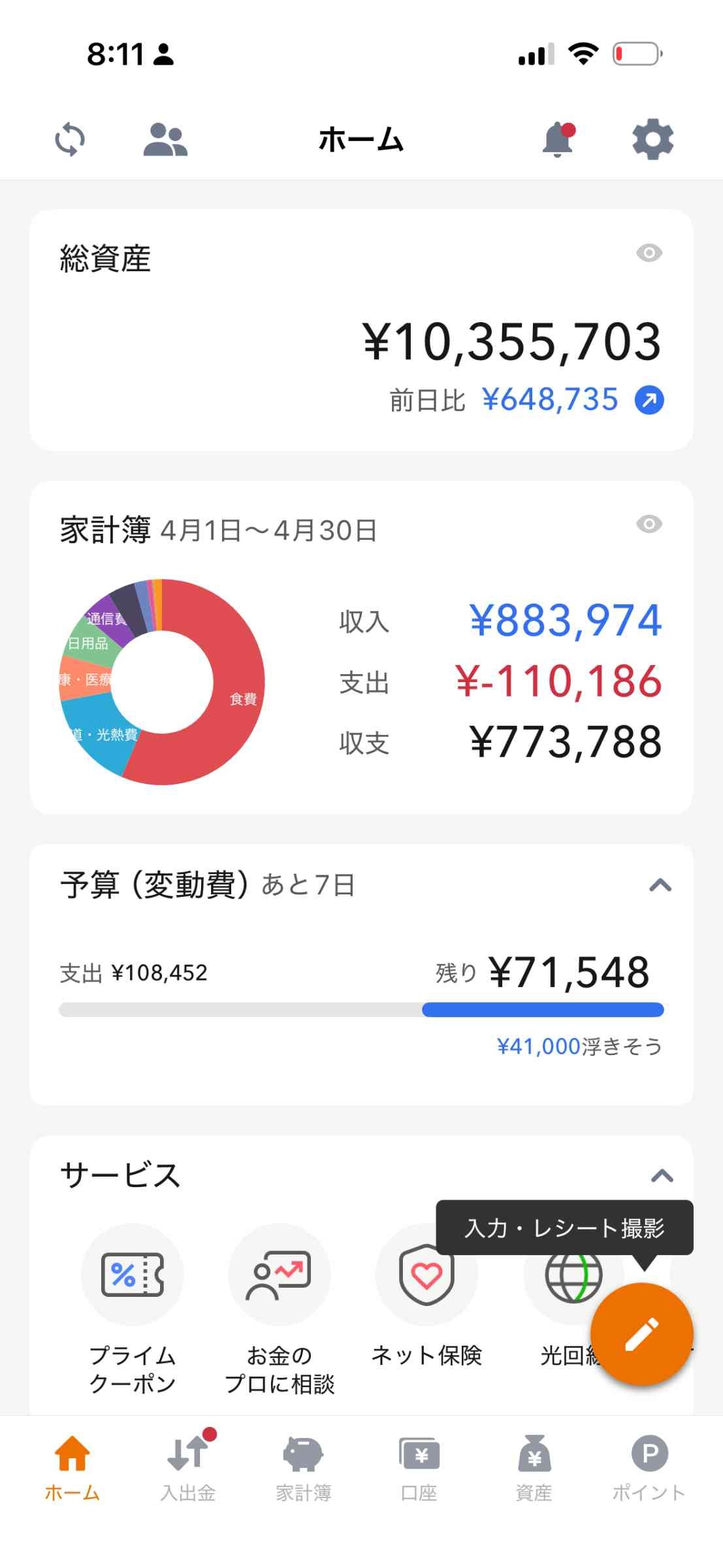Hide the 総資産 amount with eye icon
The height and width of the screenshot is (1568, 723).
(649, 253)
